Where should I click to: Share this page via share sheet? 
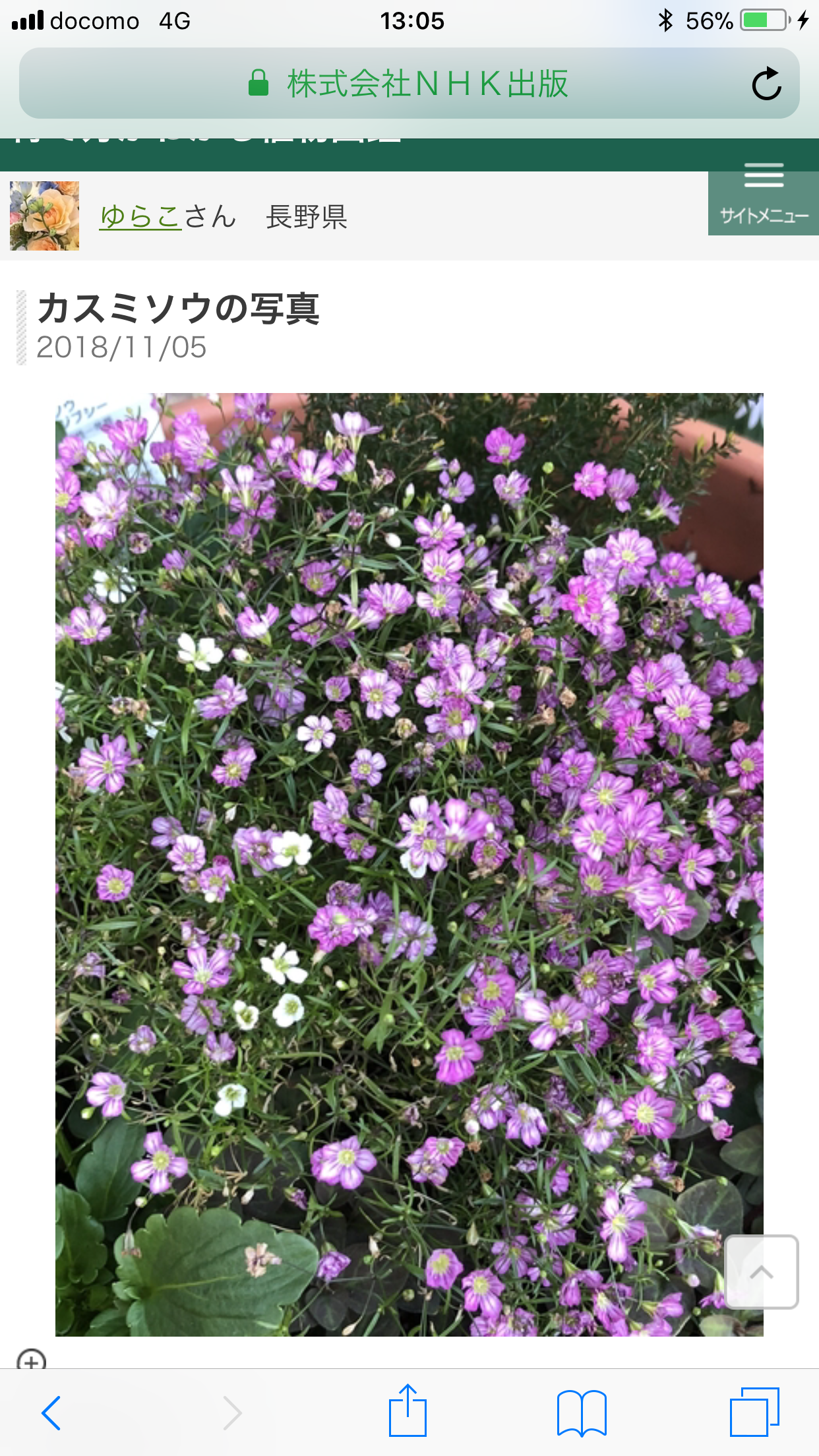(x=408, y=1410)
